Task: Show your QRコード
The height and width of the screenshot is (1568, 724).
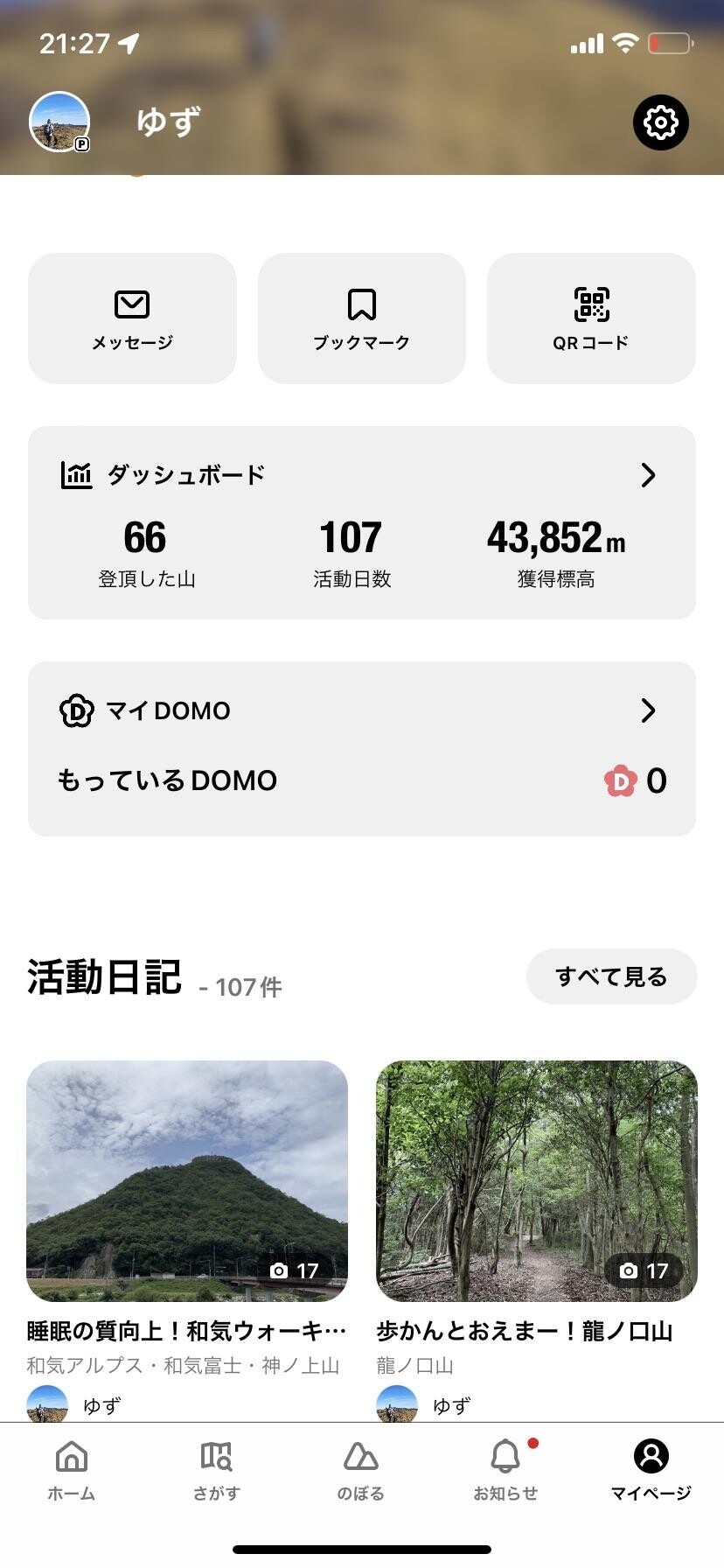Action: click(591, 305)
